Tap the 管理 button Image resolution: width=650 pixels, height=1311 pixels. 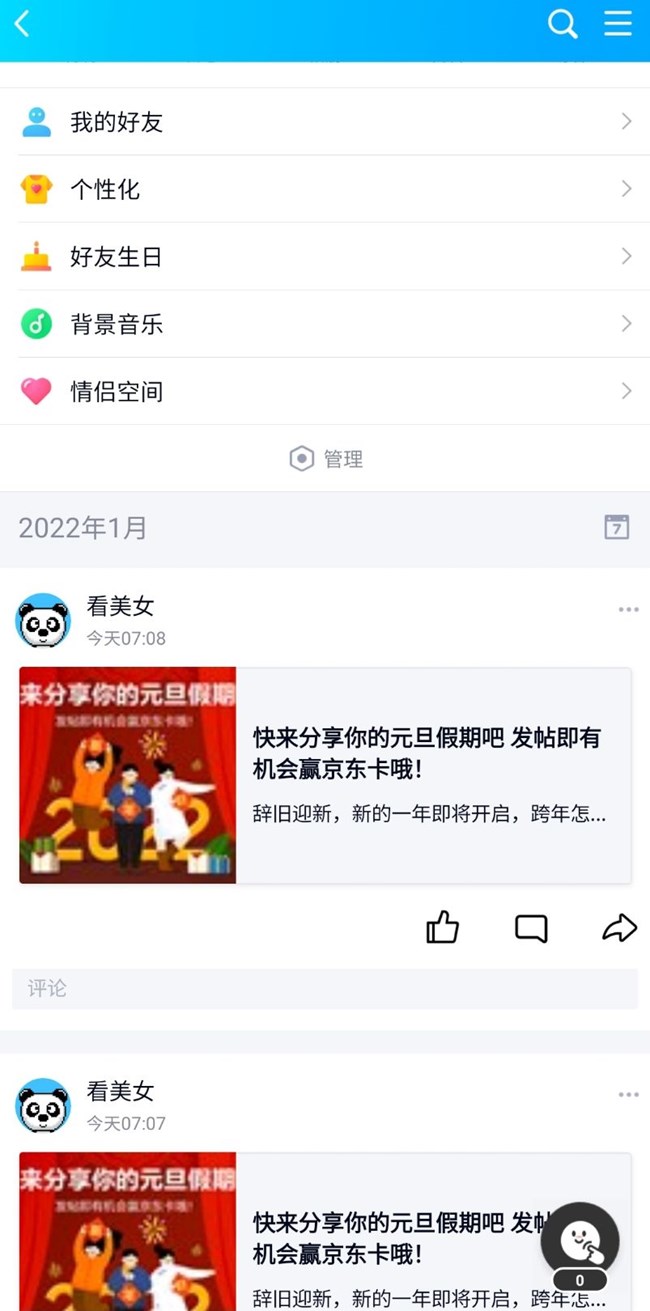326,459
